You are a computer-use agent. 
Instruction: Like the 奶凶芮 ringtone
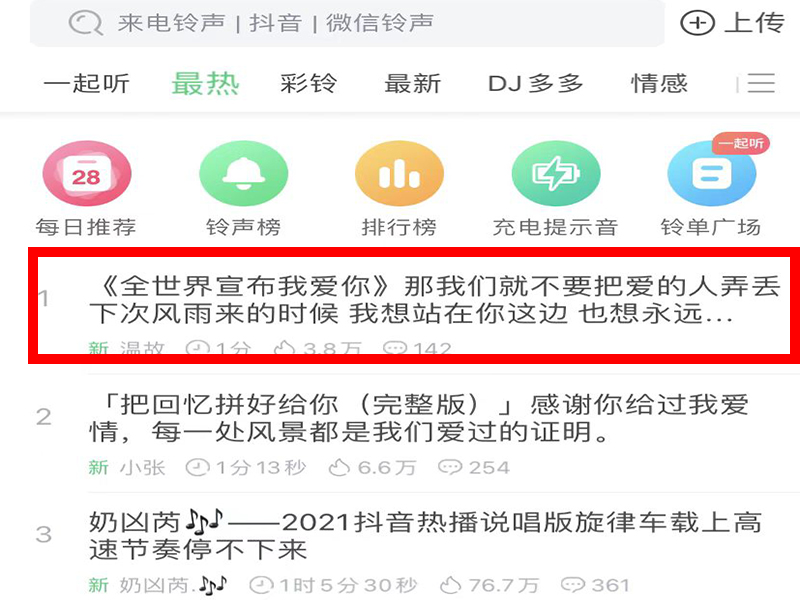(489, 585)
